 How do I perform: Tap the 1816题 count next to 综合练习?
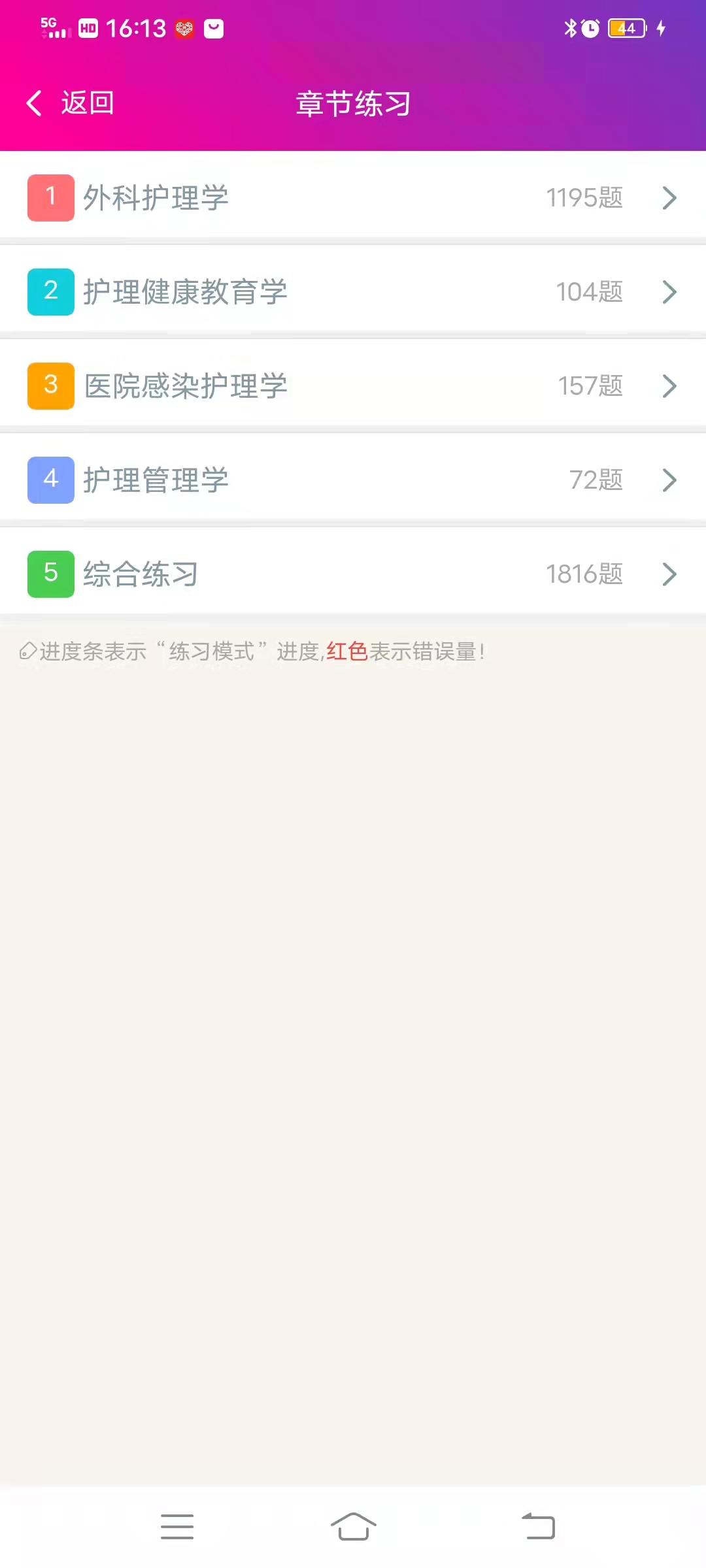[x=584, y=574]
